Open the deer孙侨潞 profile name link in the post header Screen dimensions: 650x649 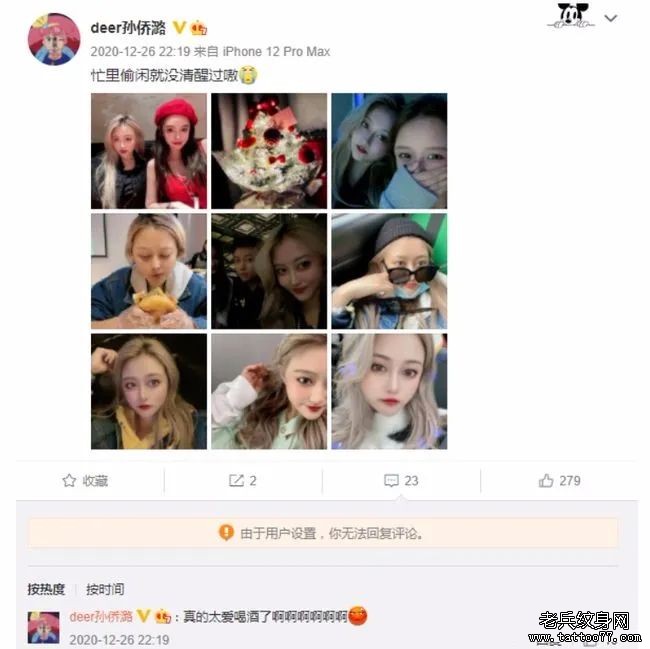click(129, 28)
